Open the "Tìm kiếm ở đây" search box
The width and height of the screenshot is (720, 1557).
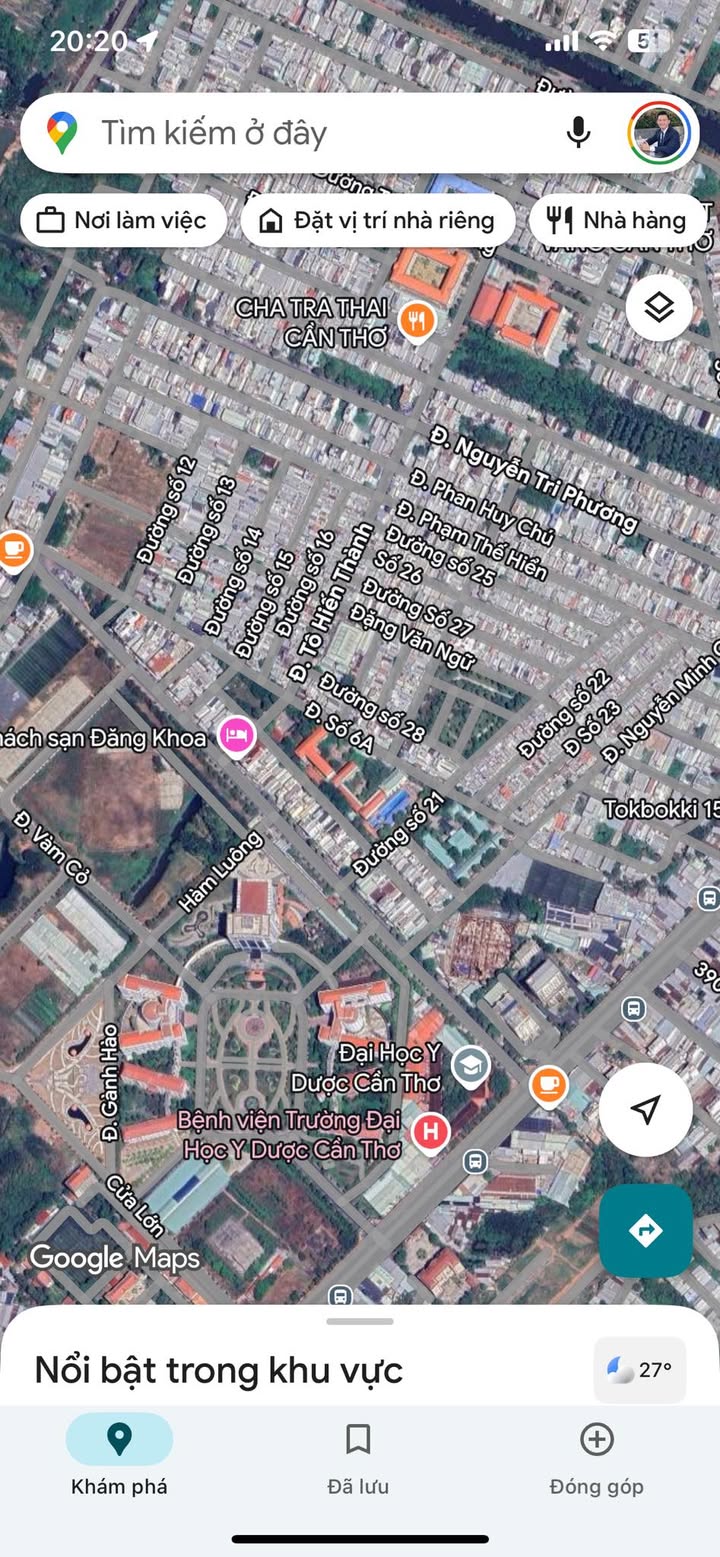pyautogui.click(x=300, y=133)
